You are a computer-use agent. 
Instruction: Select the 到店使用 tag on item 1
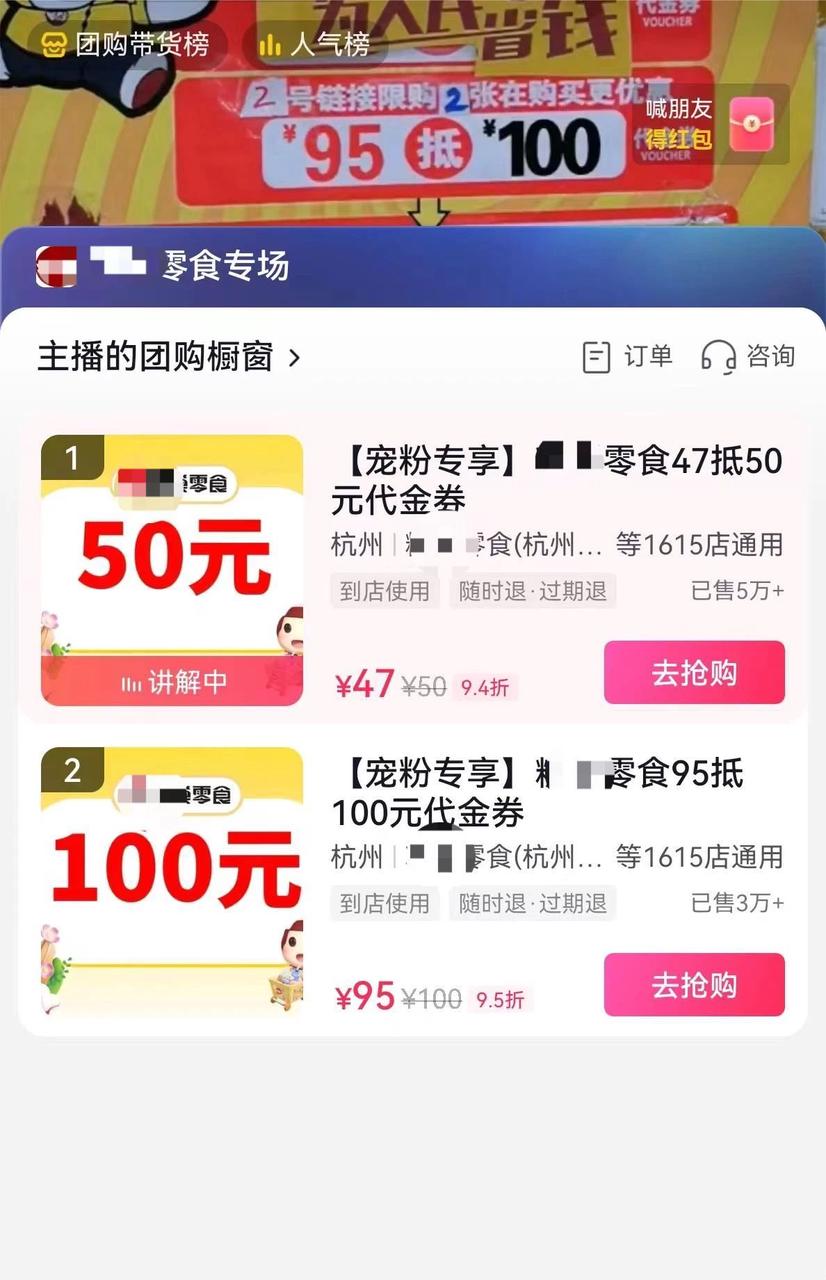tap(384, 590)
